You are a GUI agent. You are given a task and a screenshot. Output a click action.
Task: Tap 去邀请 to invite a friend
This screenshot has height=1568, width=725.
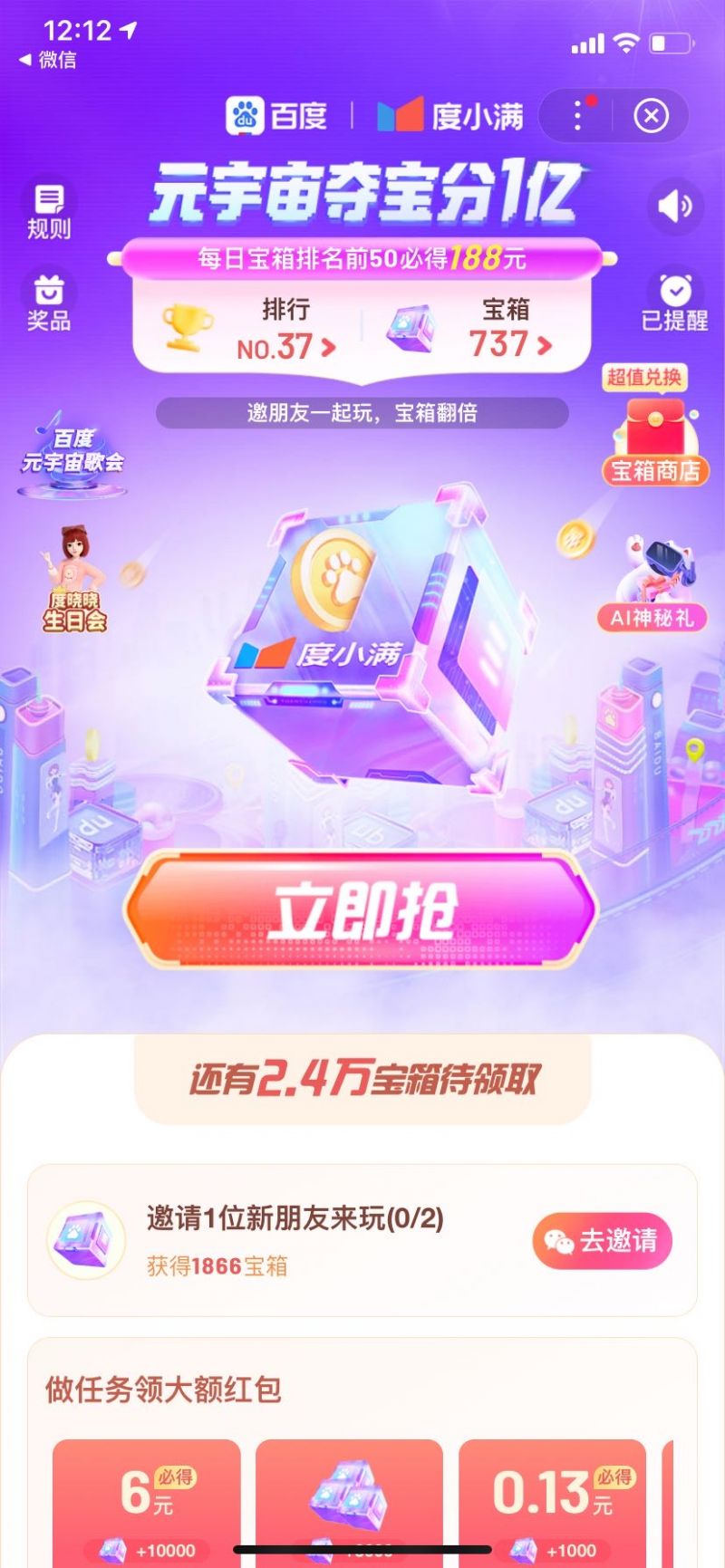(602, 1240)
